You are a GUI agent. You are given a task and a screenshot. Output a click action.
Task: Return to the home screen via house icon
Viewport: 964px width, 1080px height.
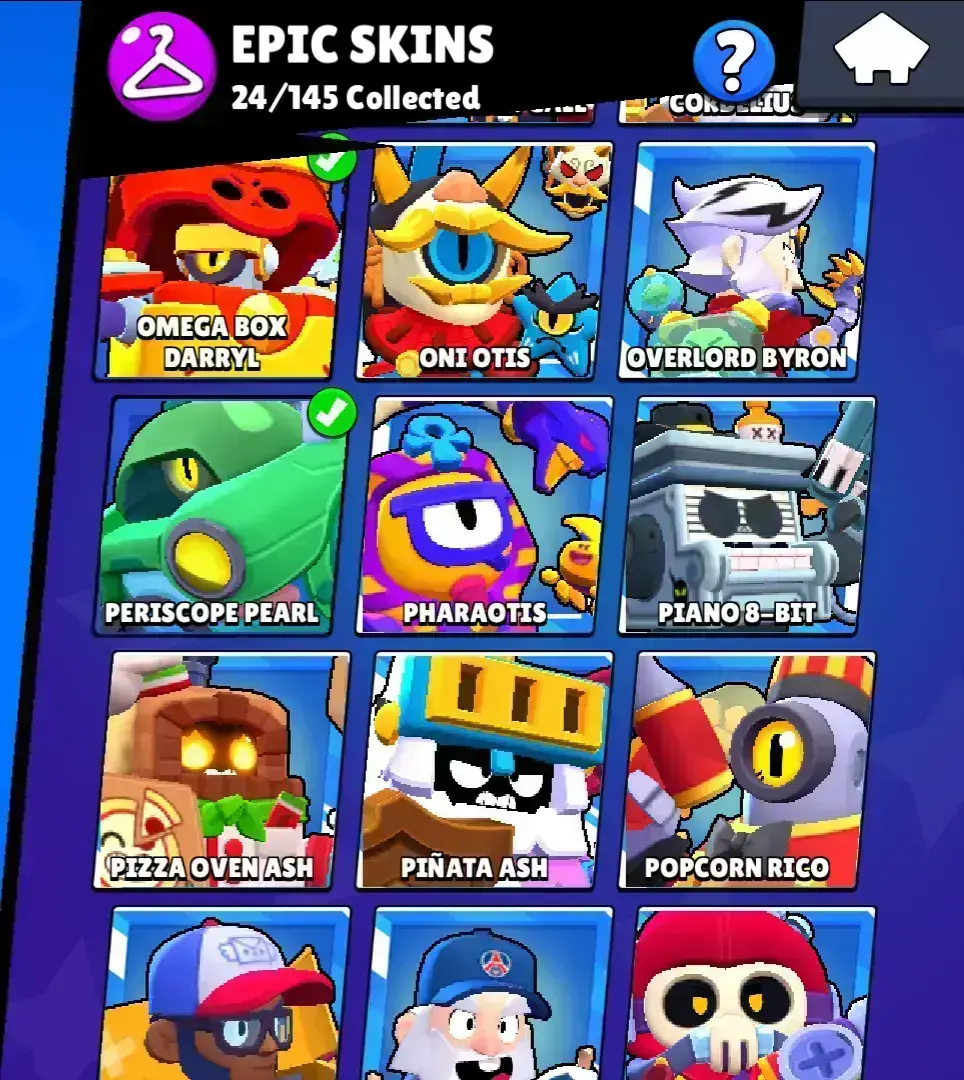(x=882, y=50)
